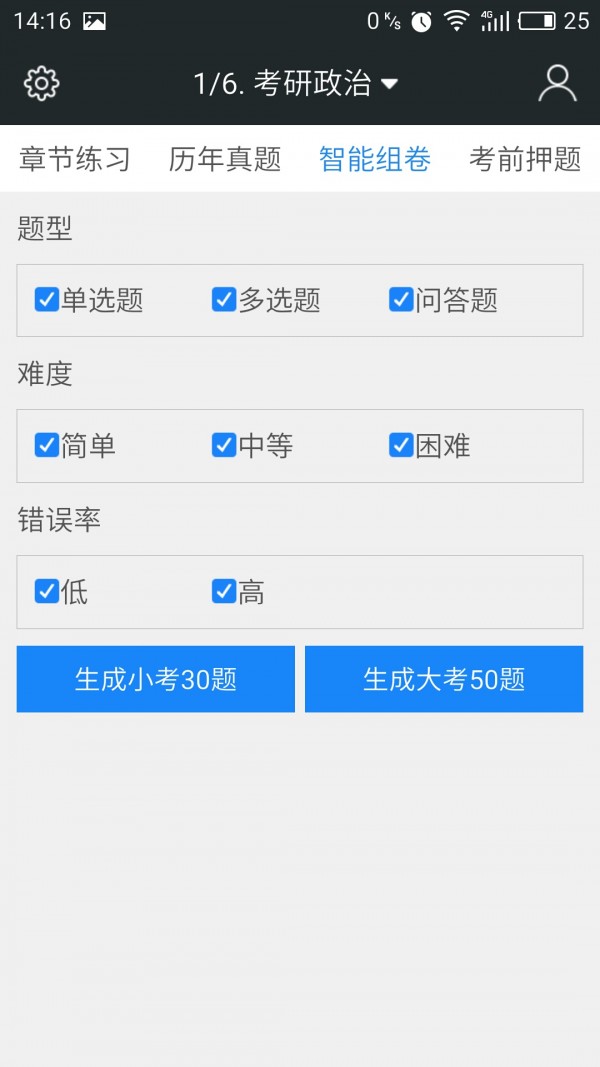Expand the 考研政治 subject dropdown

tap(296, 83)
